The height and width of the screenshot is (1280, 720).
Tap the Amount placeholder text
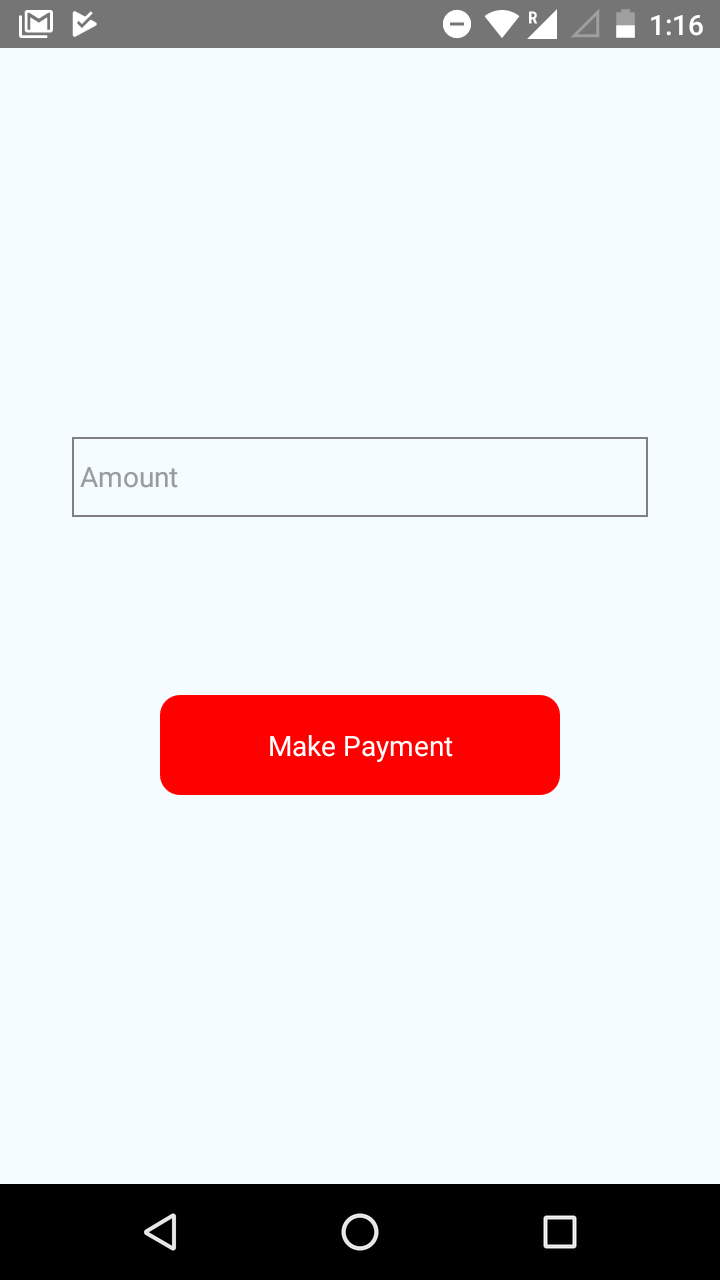[128, 477]
